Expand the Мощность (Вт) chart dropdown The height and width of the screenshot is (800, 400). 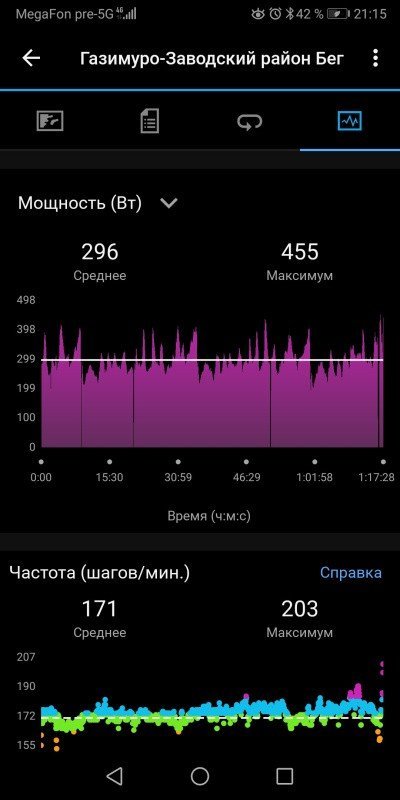(168, 203)
